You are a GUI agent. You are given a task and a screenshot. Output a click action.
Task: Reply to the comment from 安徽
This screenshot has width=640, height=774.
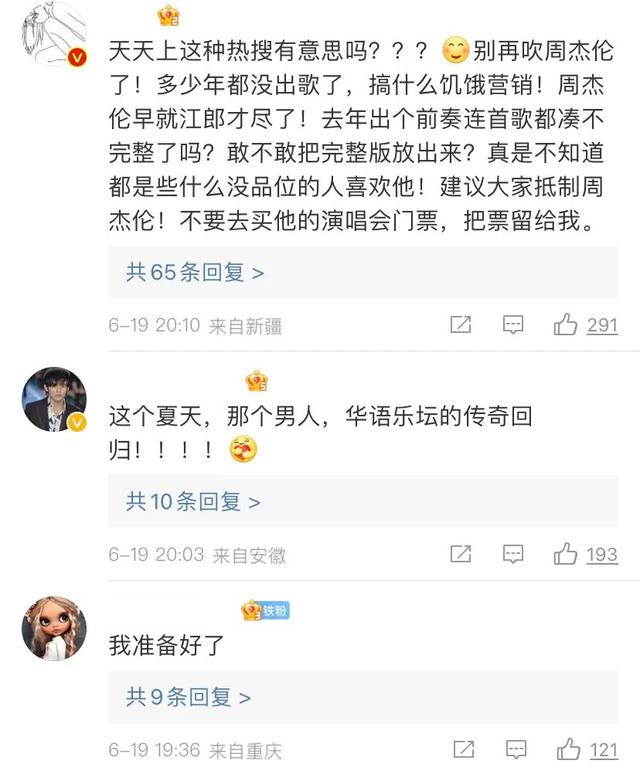[x=513, y=554]
